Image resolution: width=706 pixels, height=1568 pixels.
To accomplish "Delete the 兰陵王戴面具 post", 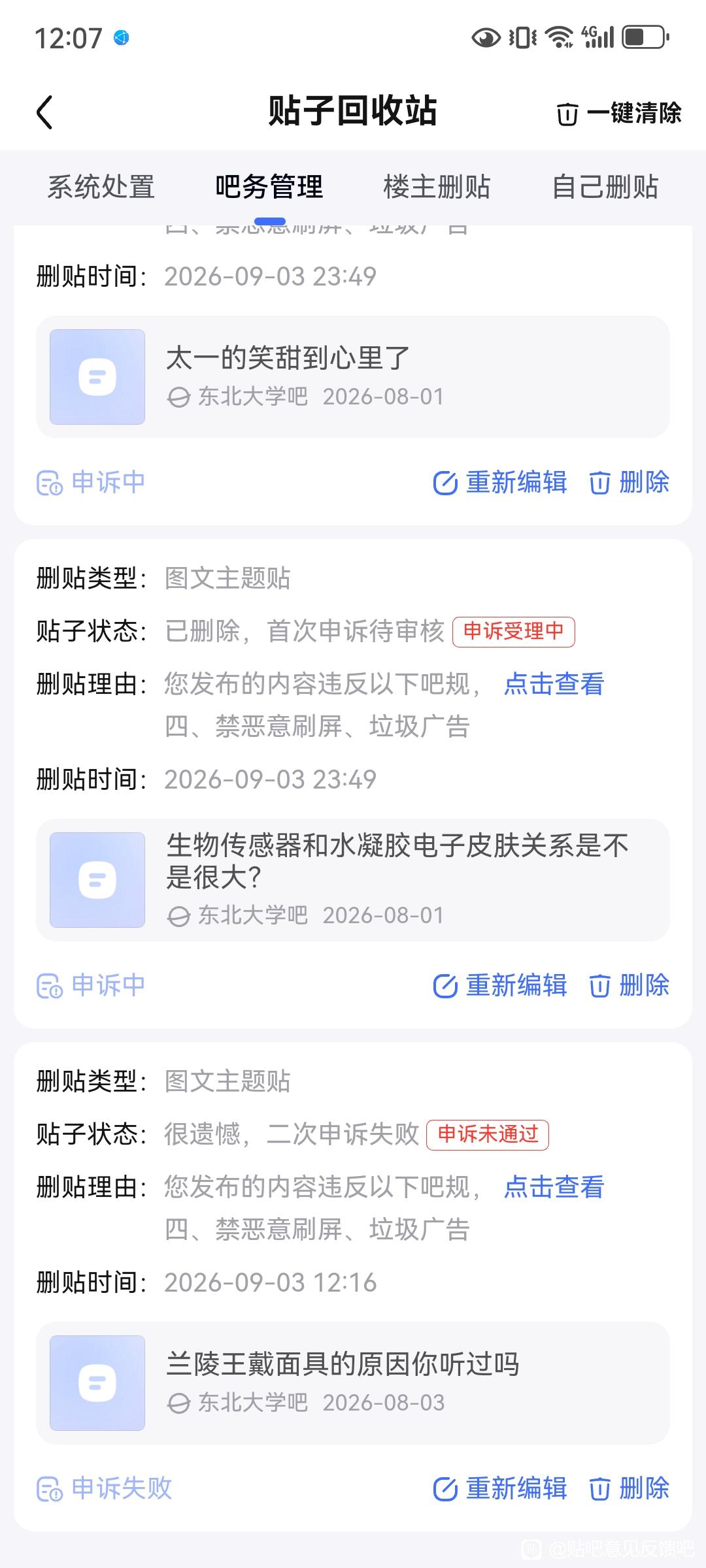I will [629, 1489].
